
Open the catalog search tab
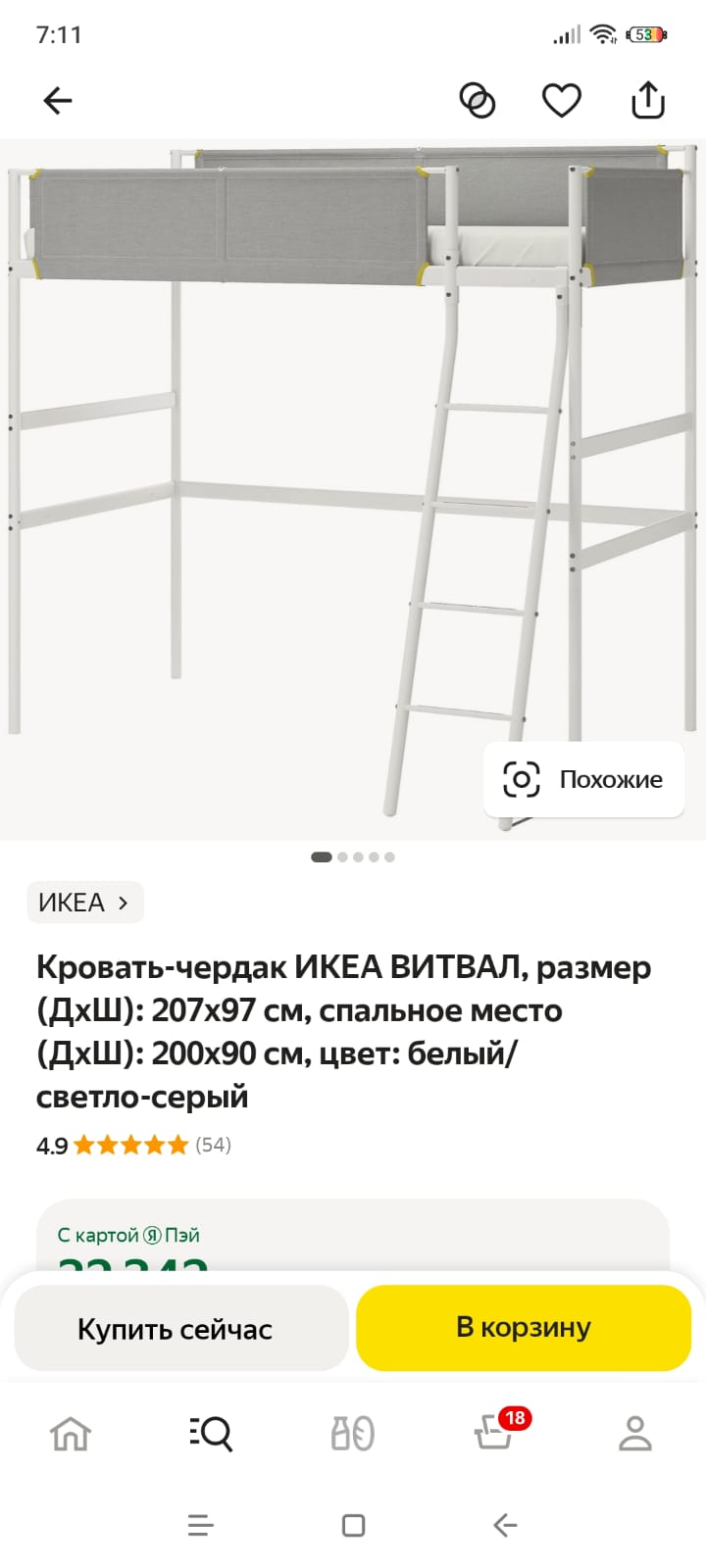[211, 1434]
